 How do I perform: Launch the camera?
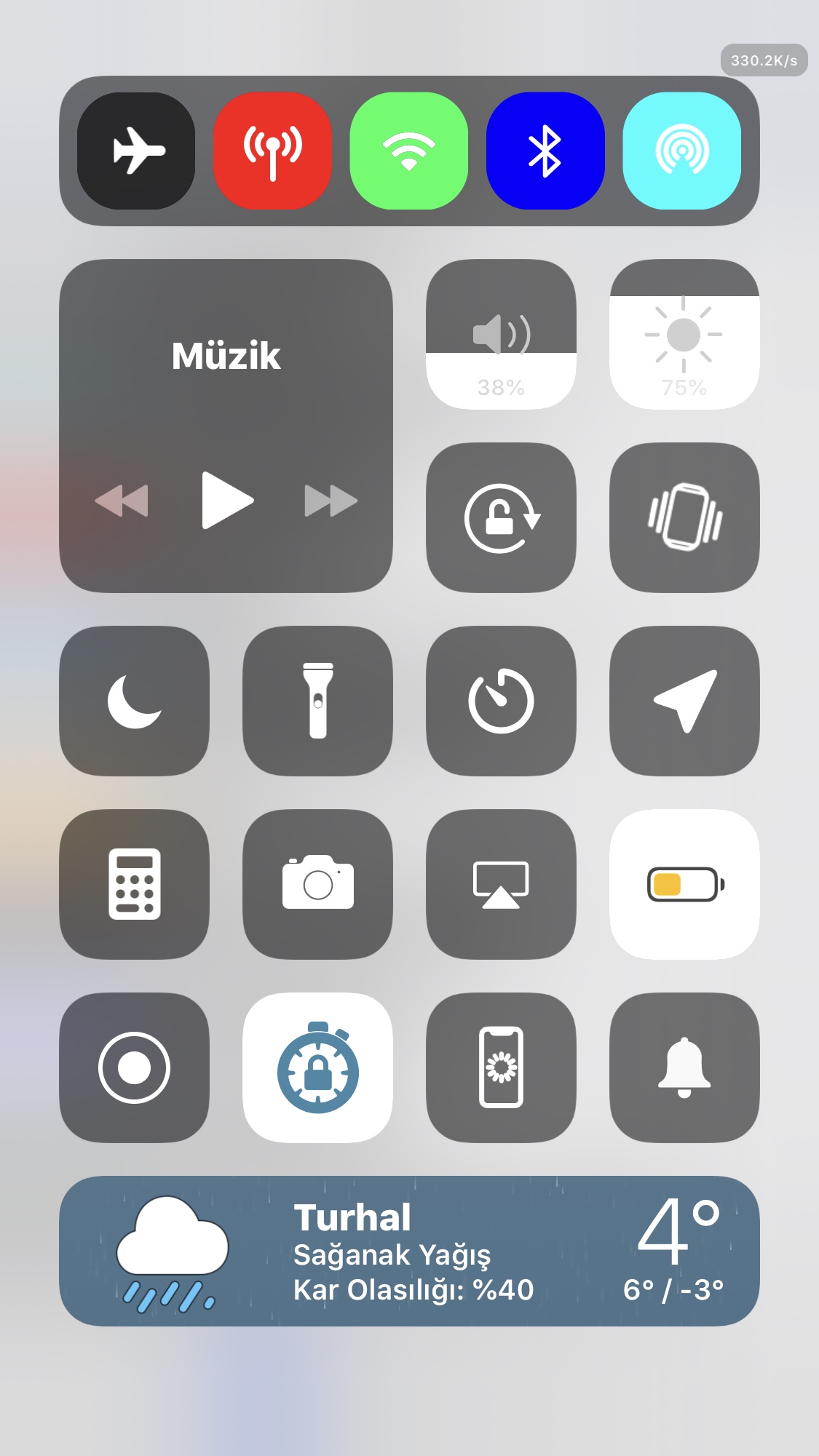coord(317,884)
